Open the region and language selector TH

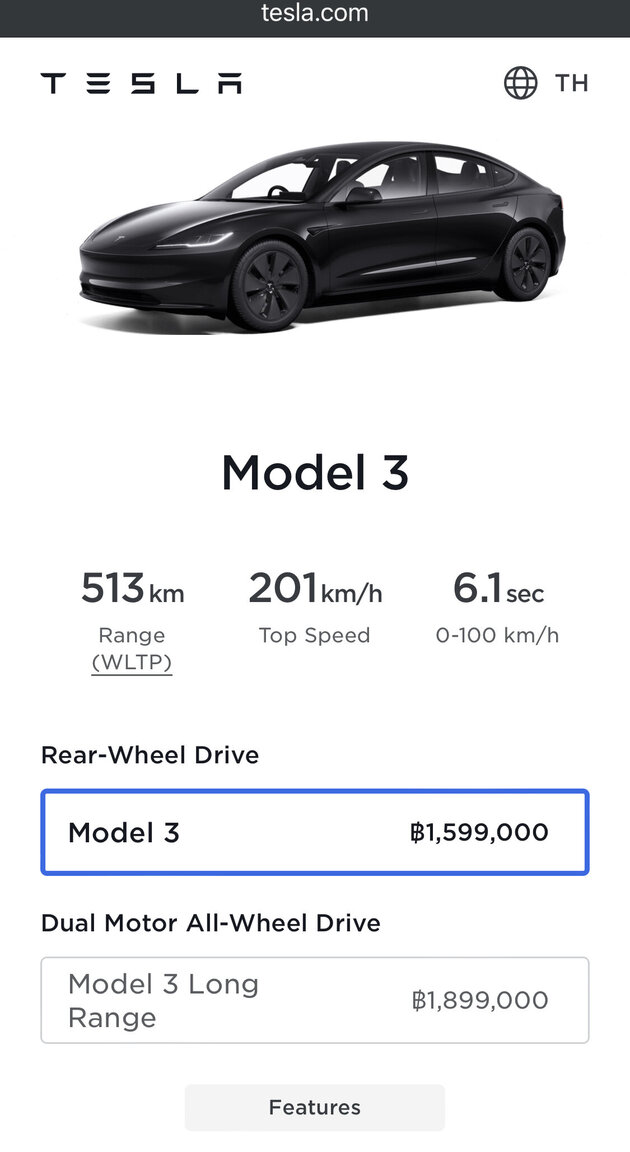pyautogui.click(x=546, y=83)
